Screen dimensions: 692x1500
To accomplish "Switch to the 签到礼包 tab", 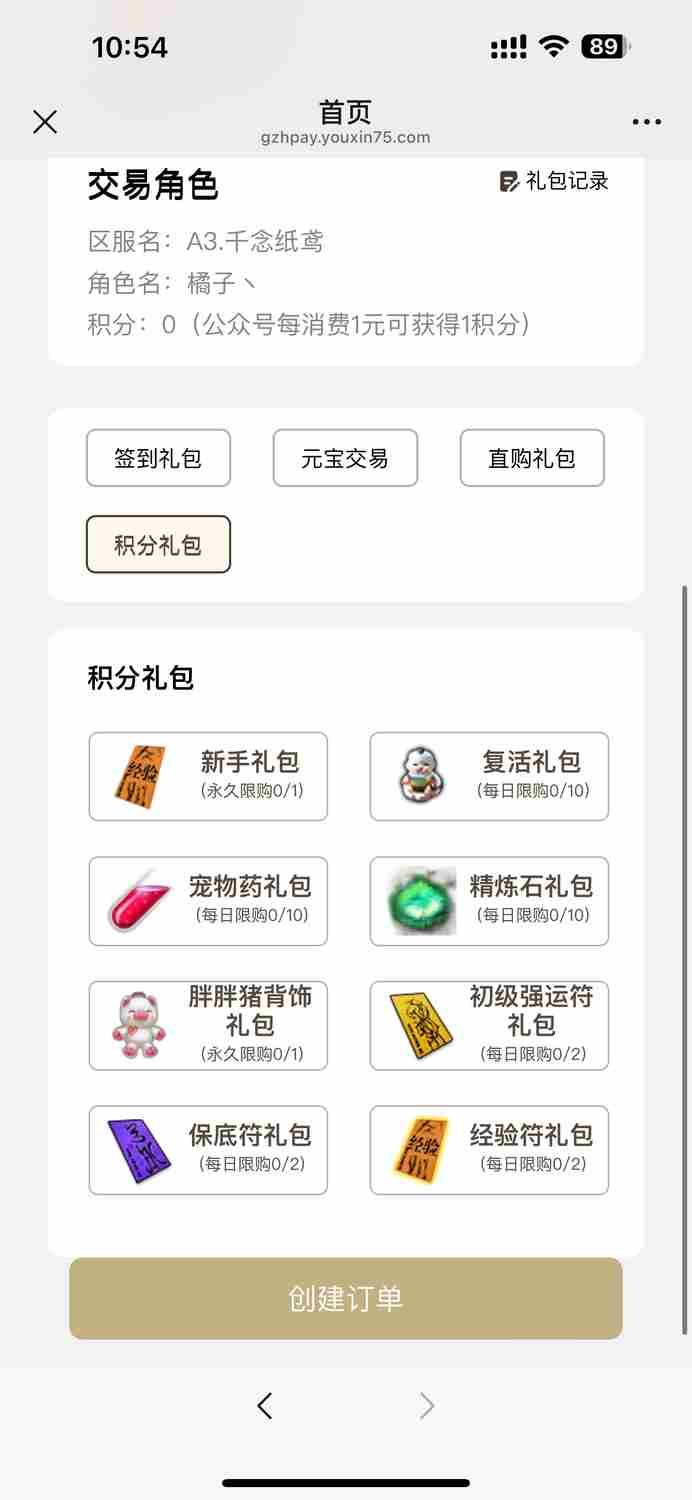I will tap(158, 458).
